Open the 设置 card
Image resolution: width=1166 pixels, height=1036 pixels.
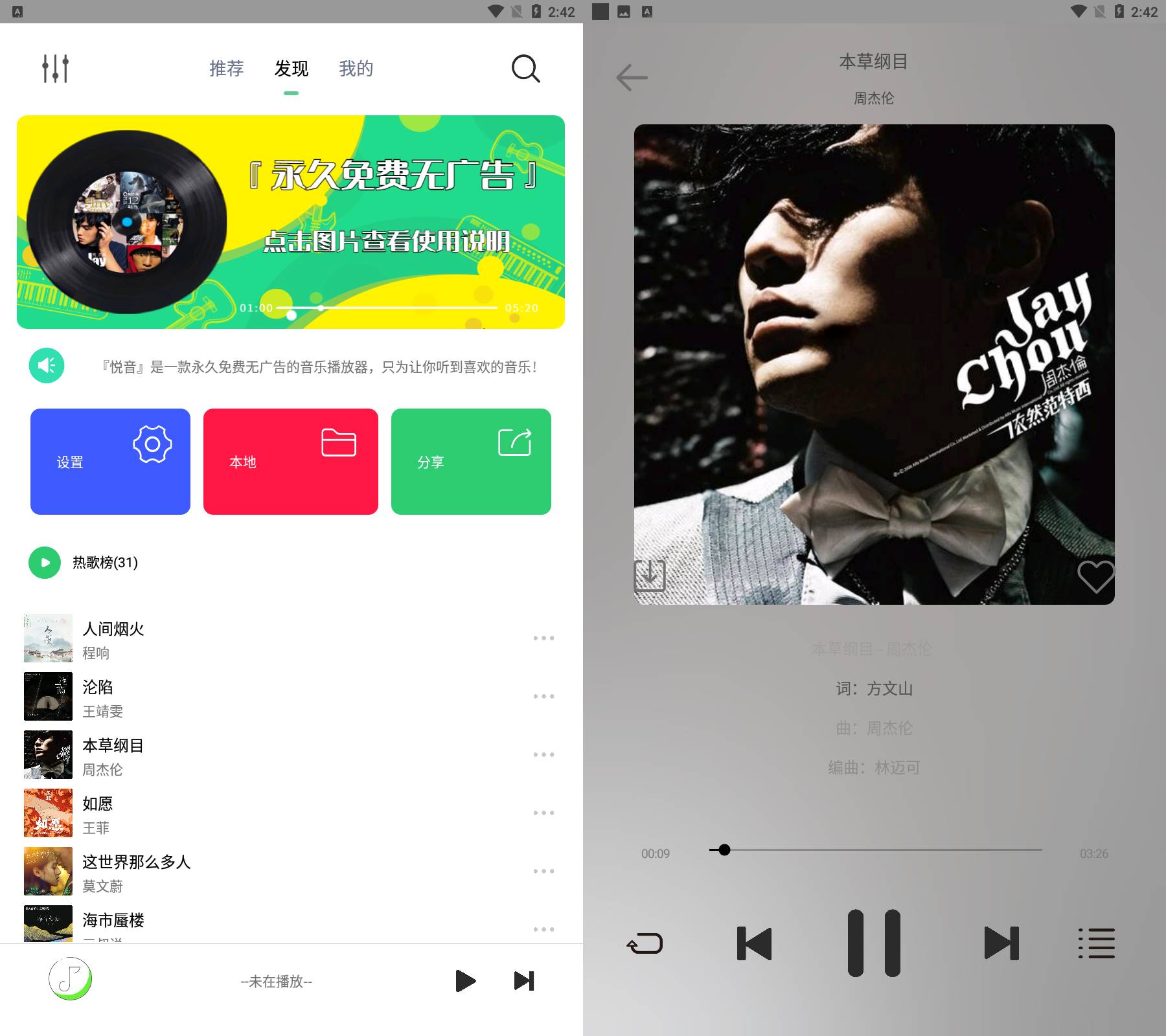[110, 462]
